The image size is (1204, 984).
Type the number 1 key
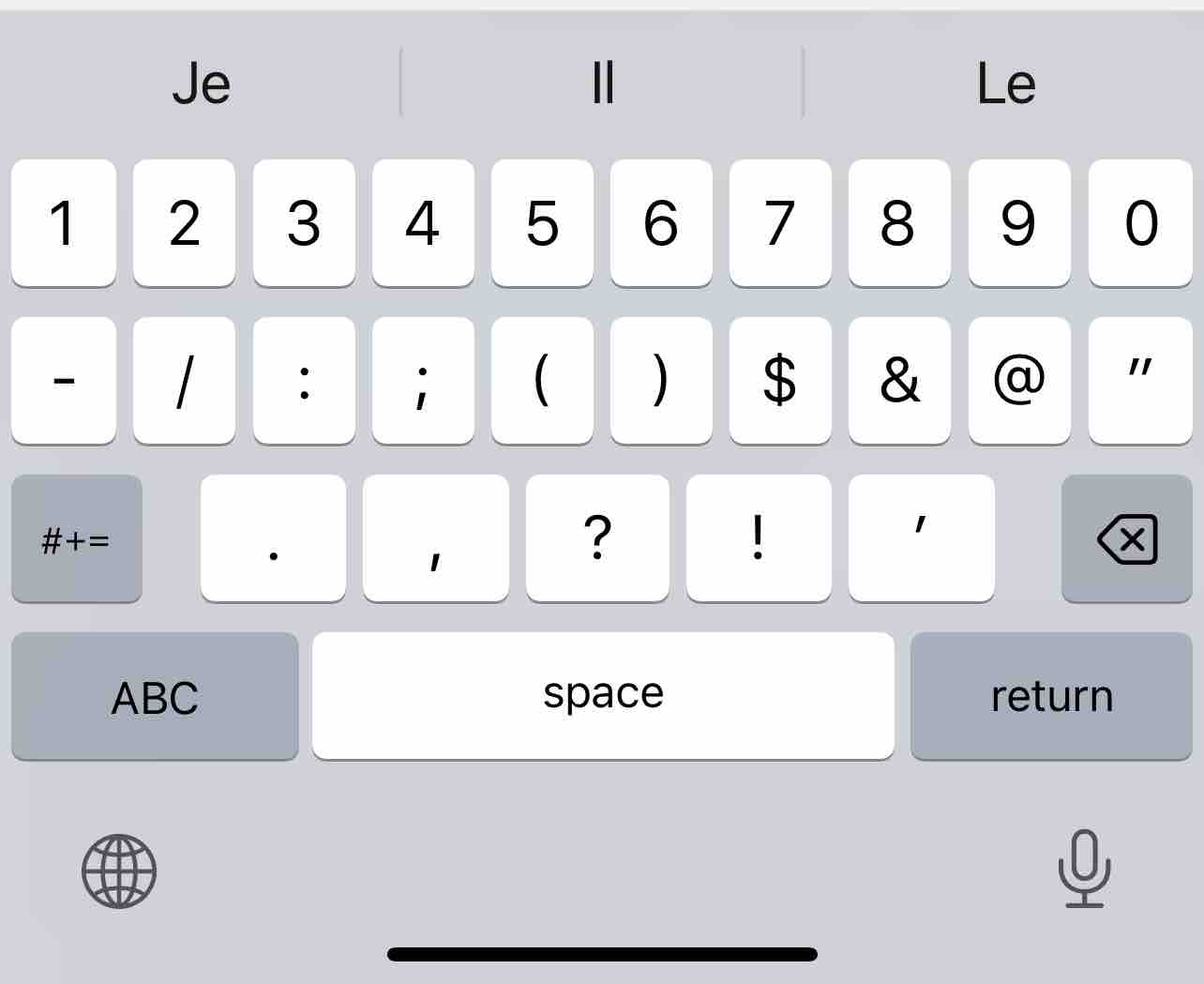(63, 222)
